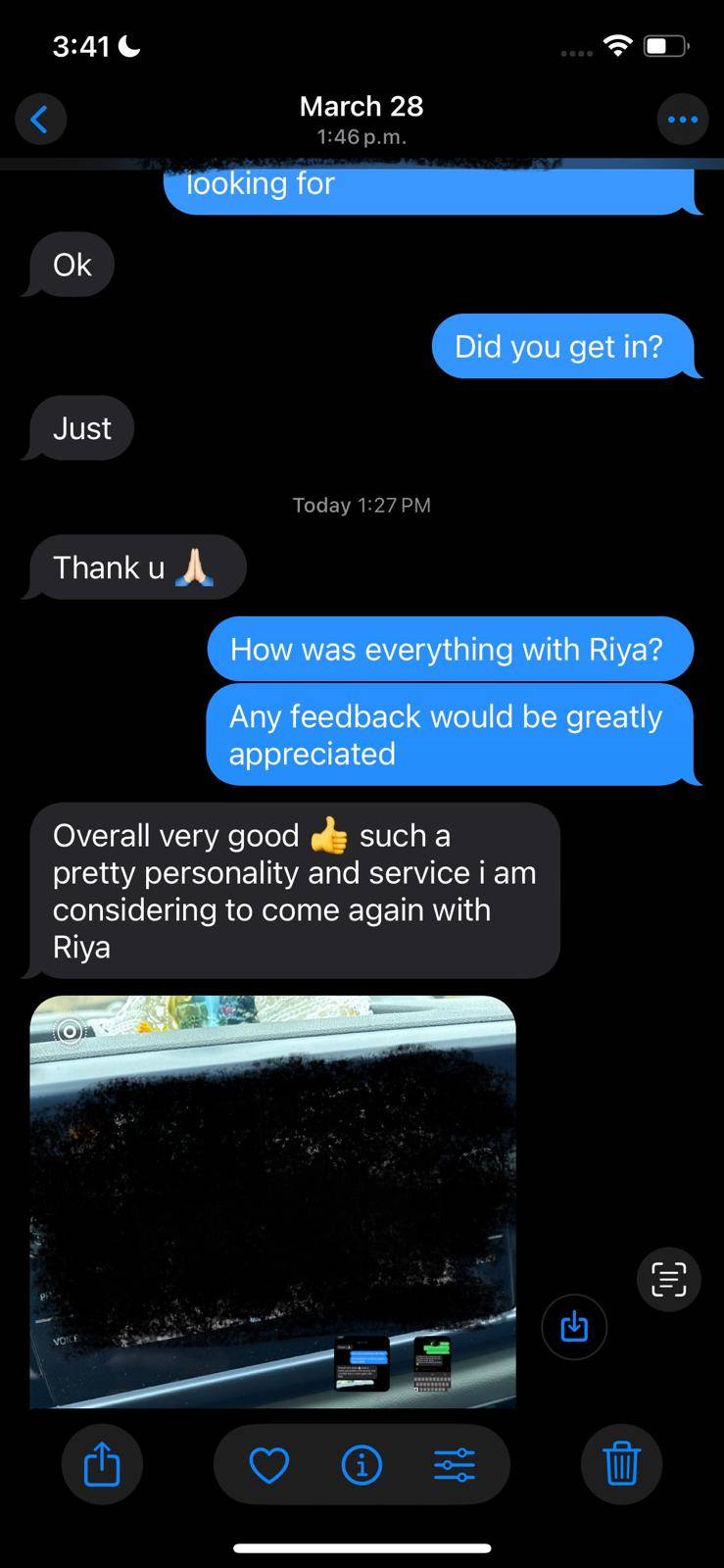Viewport: 724px width, 1568px height.
Task: Mark this photo as favorite
Action: pyautogui.click(x=268, y=1465)
